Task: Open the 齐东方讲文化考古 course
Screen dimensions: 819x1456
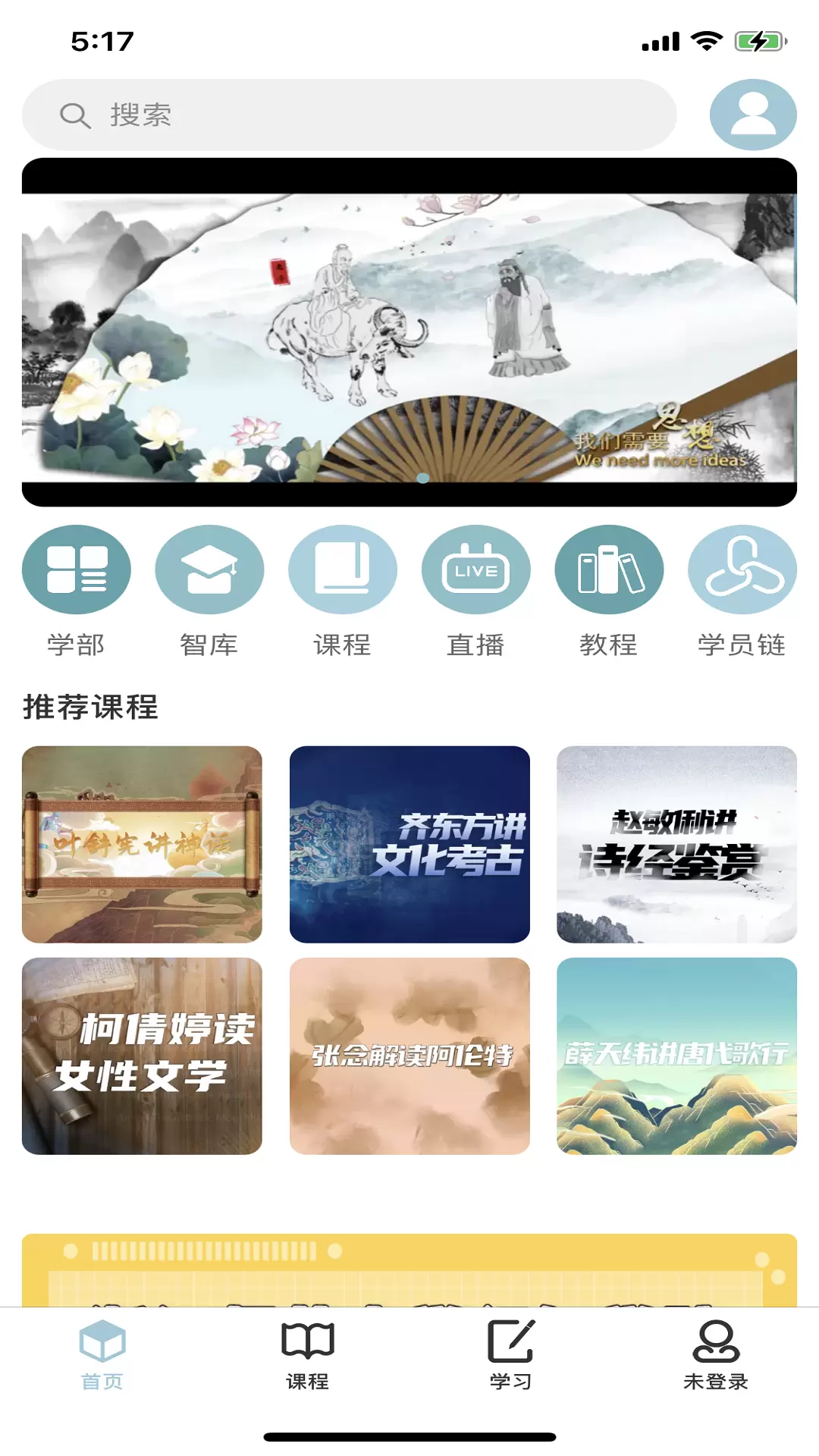Action: point(409,844)
